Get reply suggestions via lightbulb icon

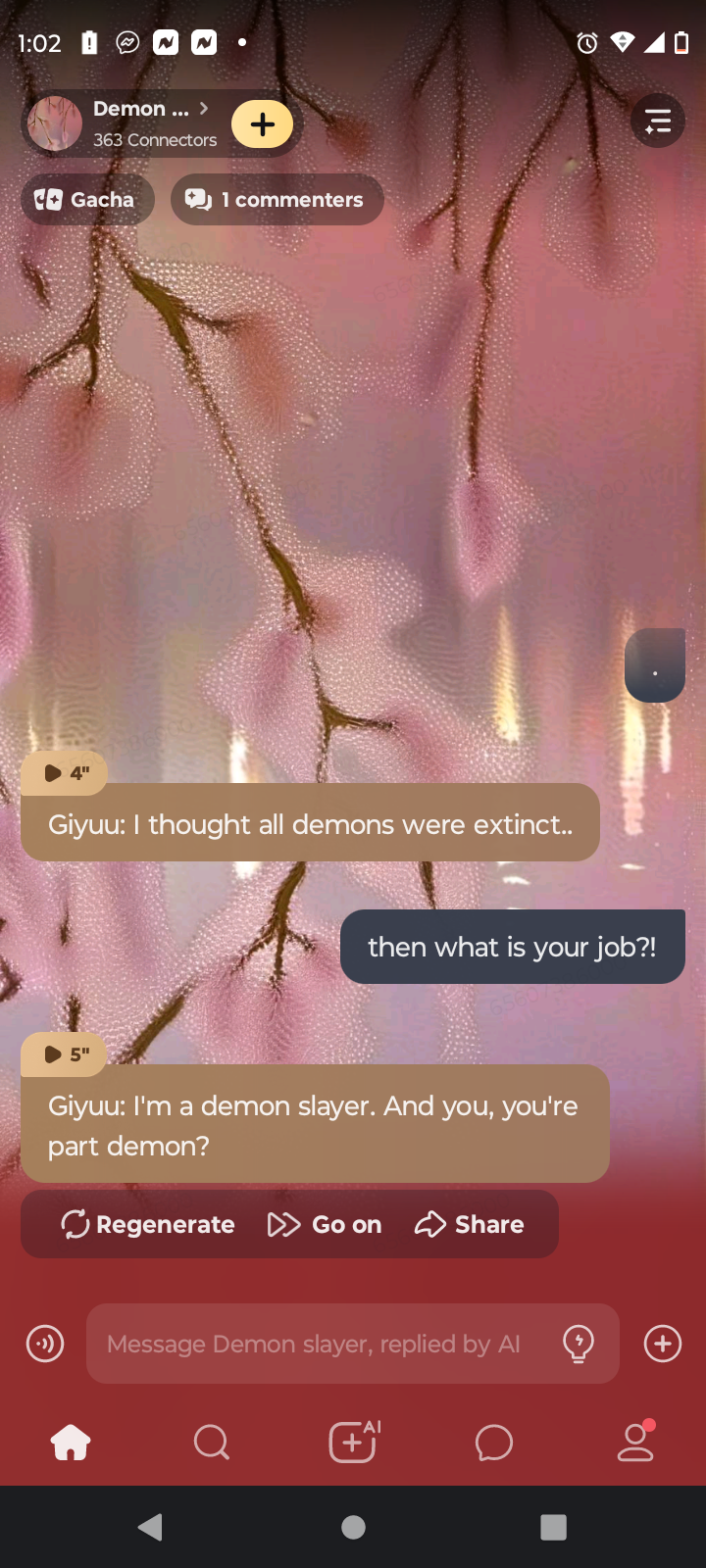pyautogui.click(x=579, y=1344)
